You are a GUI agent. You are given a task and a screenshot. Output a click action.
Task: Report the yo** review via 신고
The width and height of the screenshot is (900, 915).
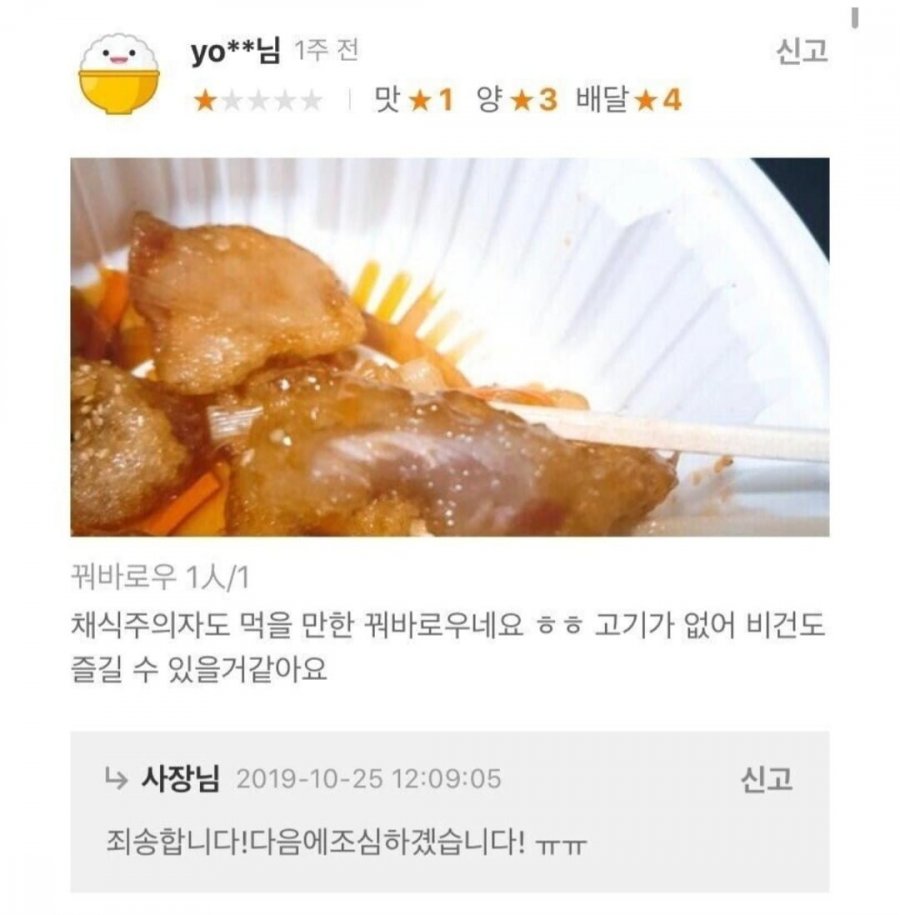point(801,51)
